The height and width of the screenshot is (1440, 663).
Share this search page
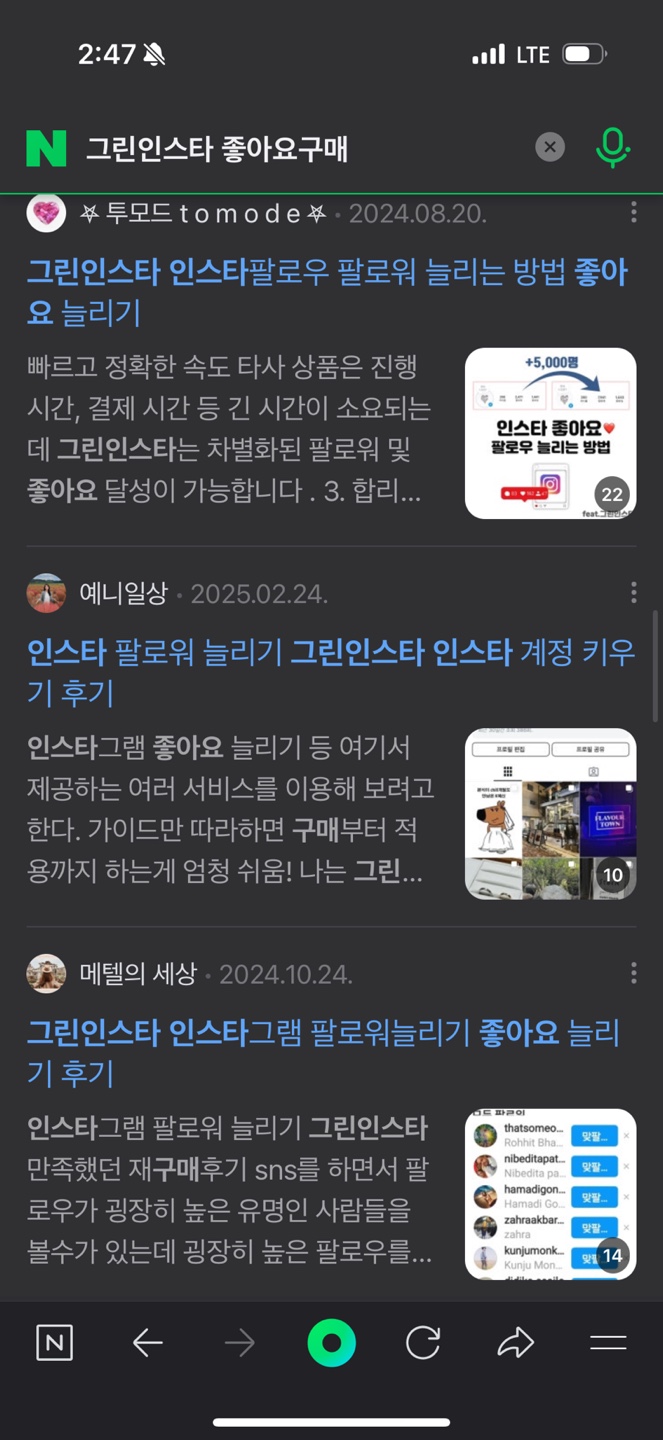(x=515, y=1343)
